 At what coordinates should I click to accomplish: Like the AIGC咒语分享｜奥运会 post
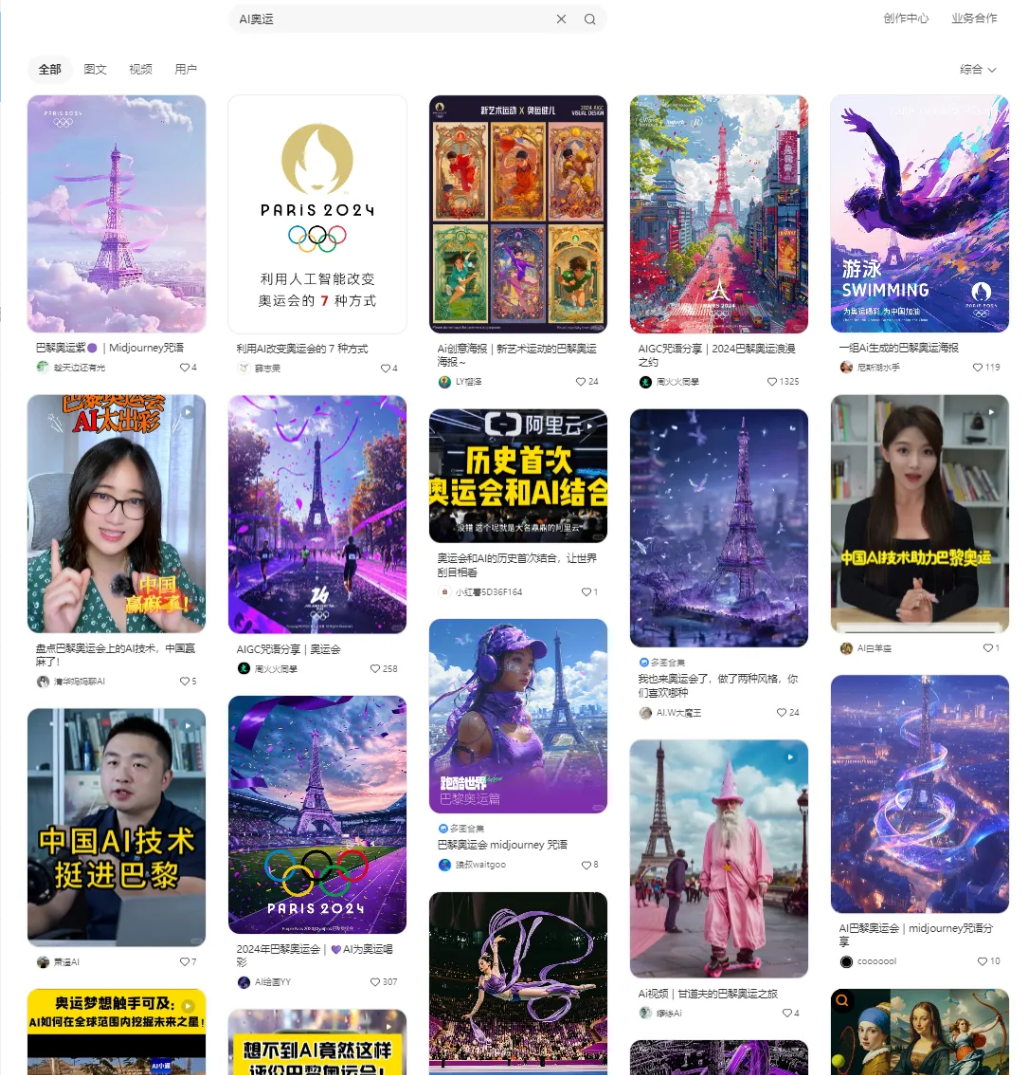point(376,668)
